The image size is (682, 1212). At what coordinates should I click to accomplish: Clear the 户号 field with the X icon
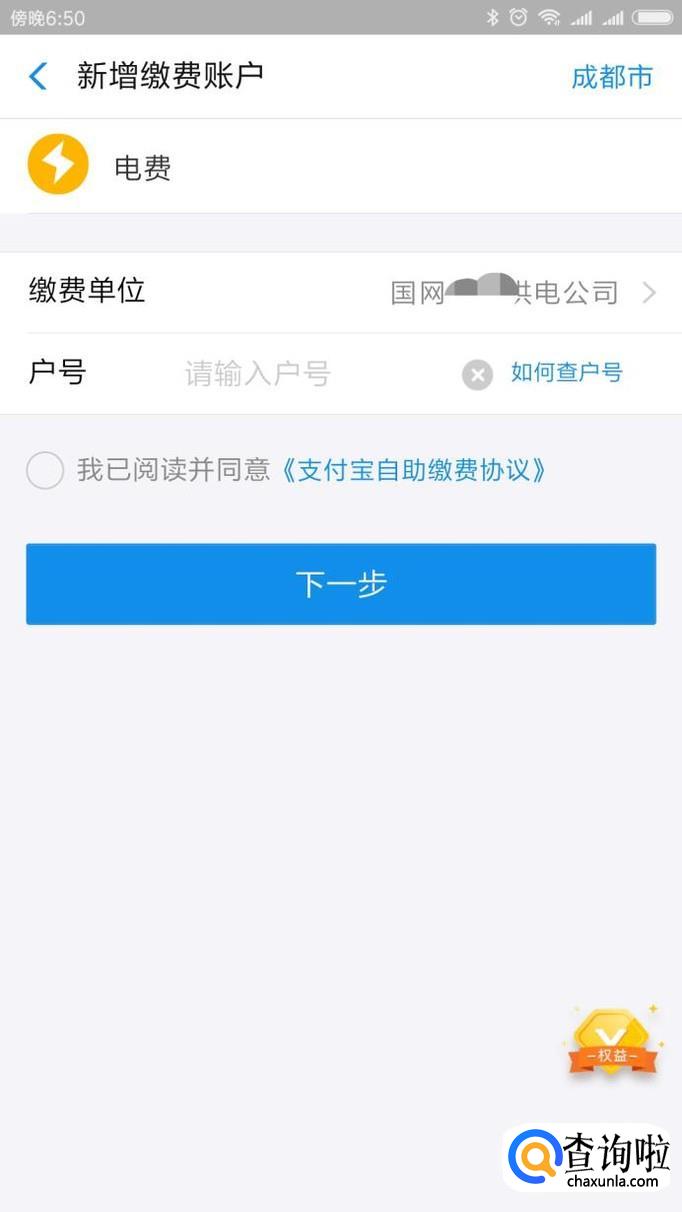click(x=477, y=374)
